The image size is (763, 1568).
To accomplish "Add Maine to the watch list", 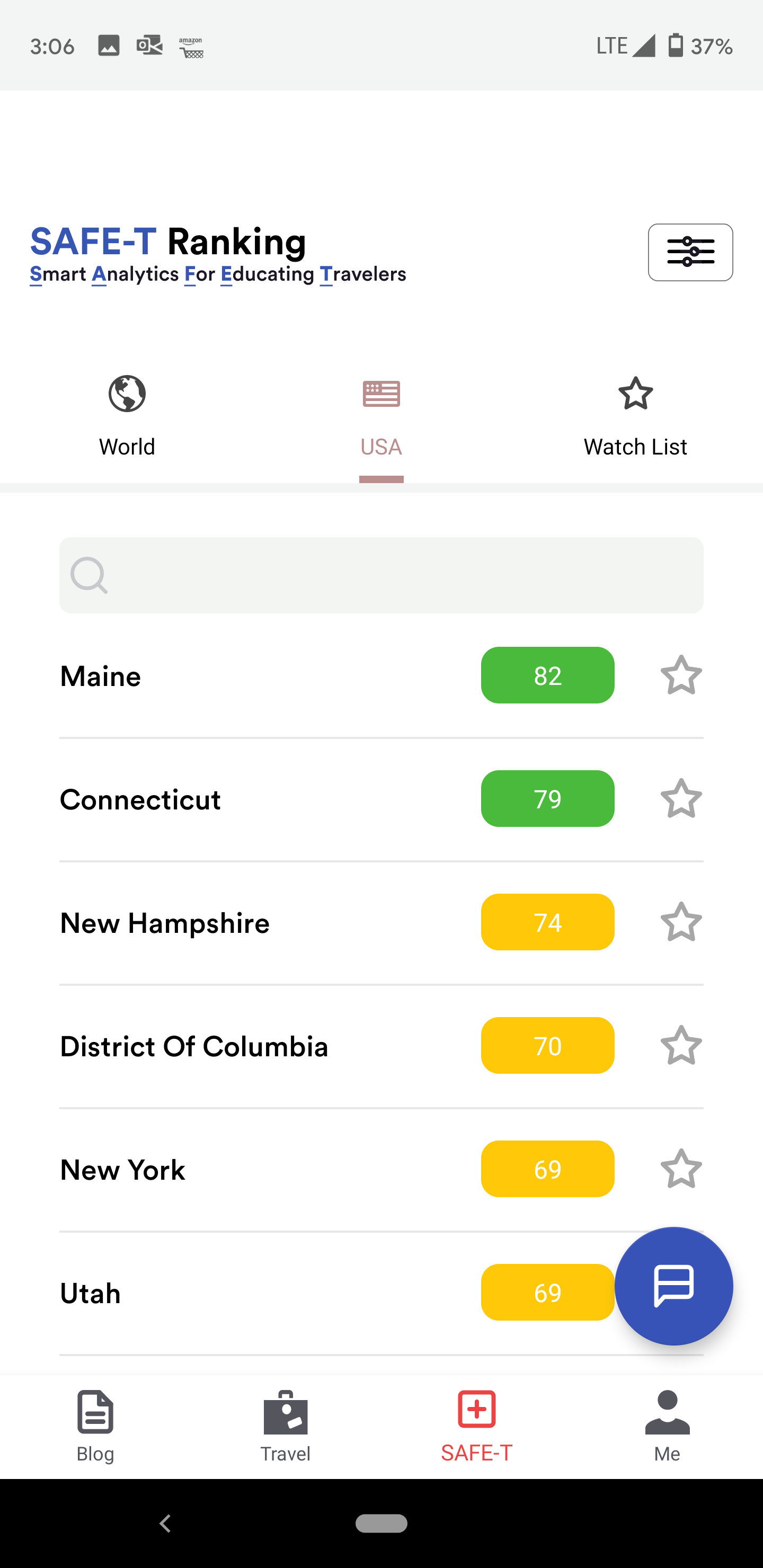I will coord(681,675).
